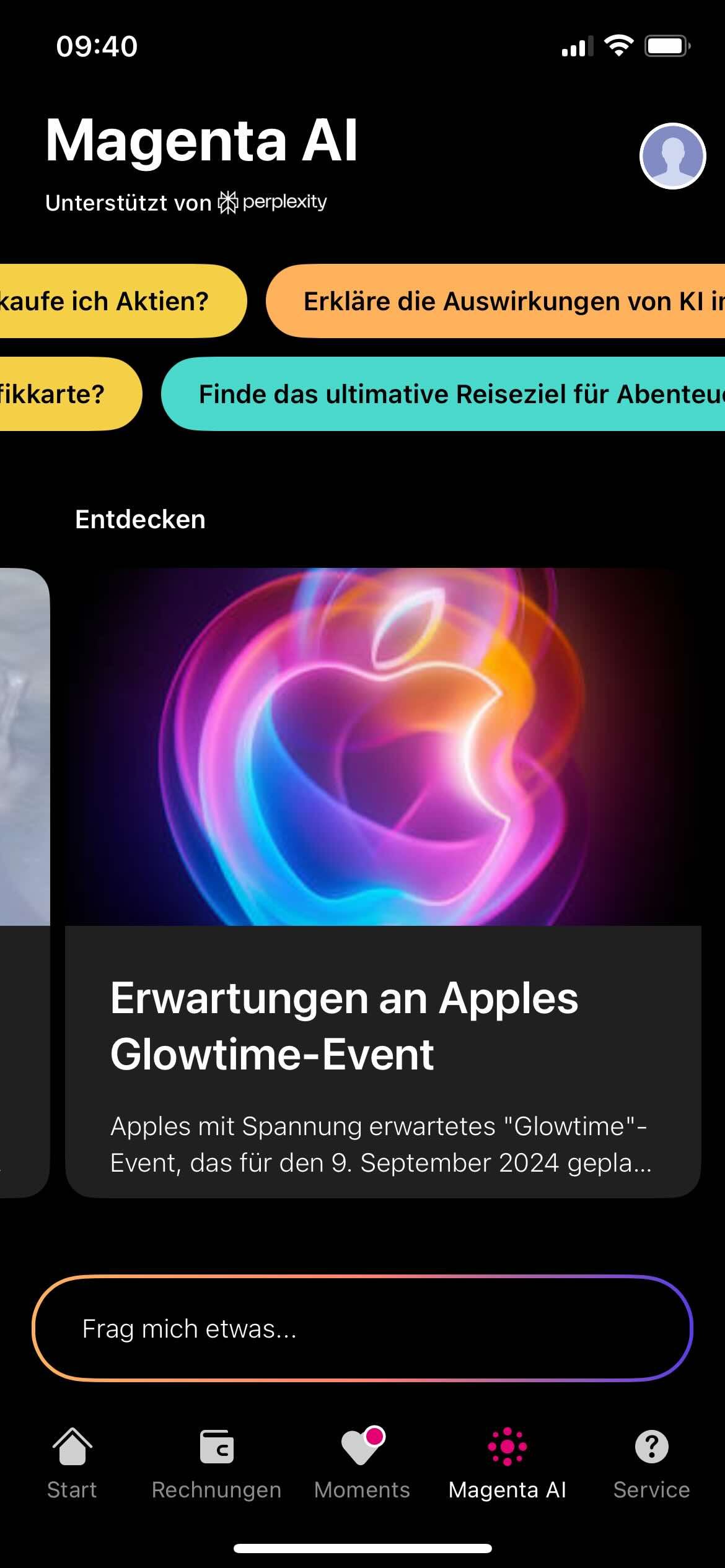Switch to the Start tab

point(72,1463)
